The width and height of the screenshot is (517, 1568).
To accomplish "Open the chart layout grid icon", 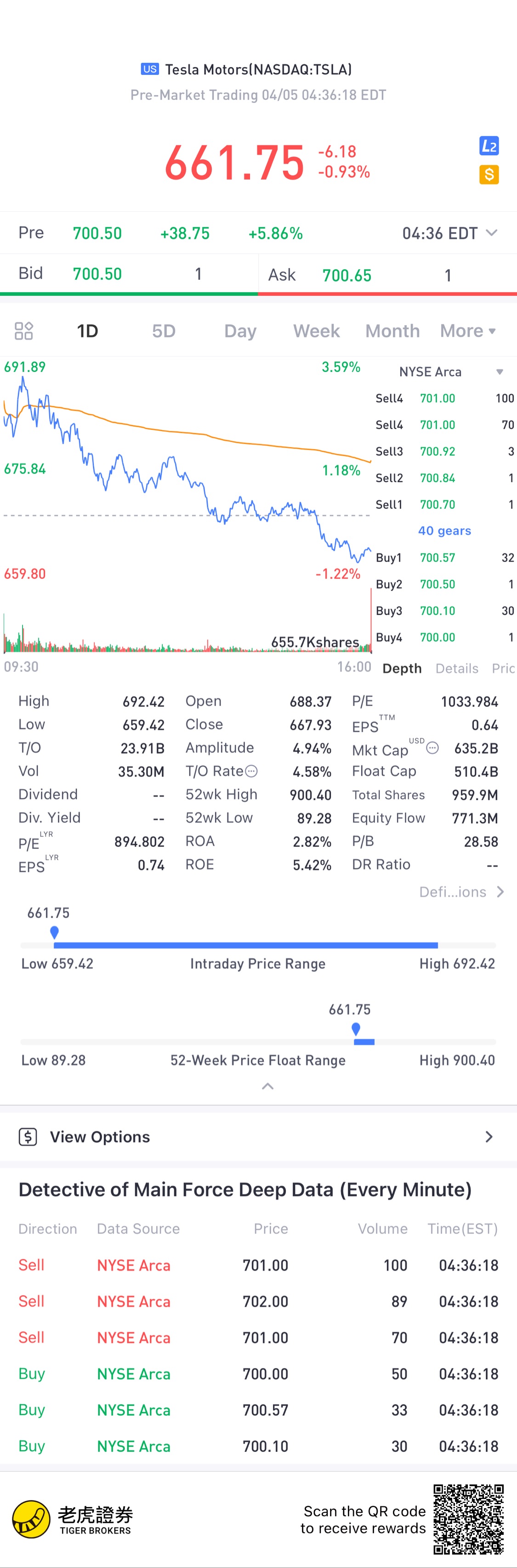I will pos(24,331).
